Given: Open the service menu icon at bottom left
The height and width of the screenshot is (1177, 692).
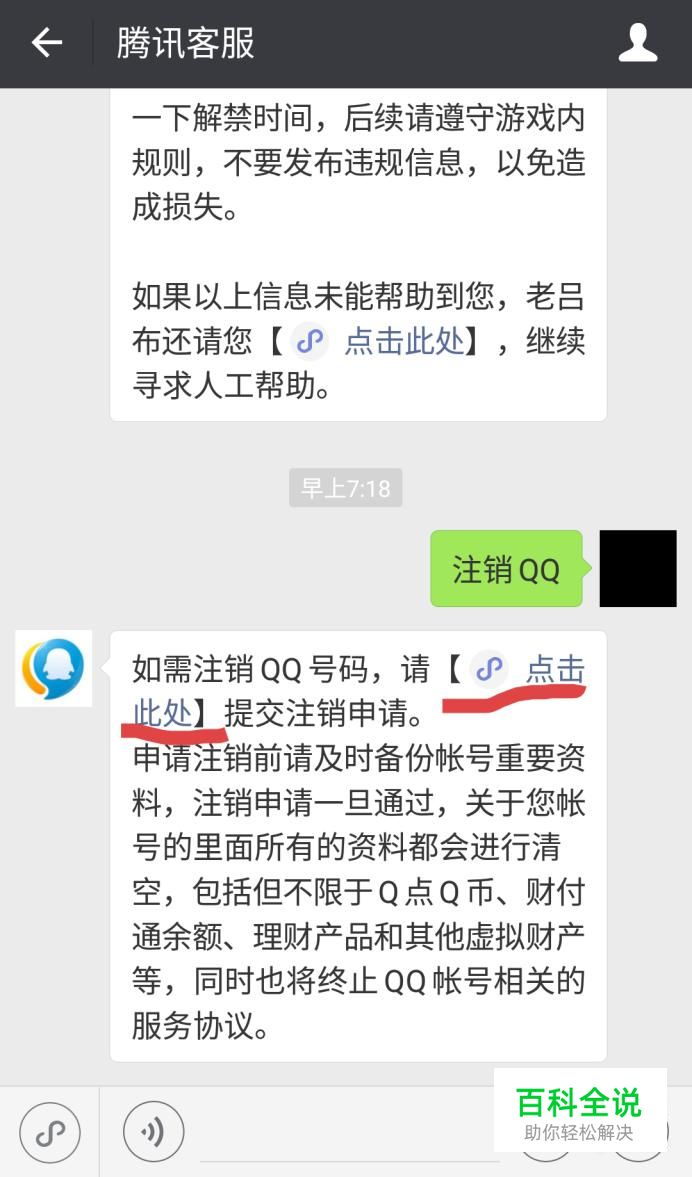Looking at the screenshot, I should tap(49, 1132).
